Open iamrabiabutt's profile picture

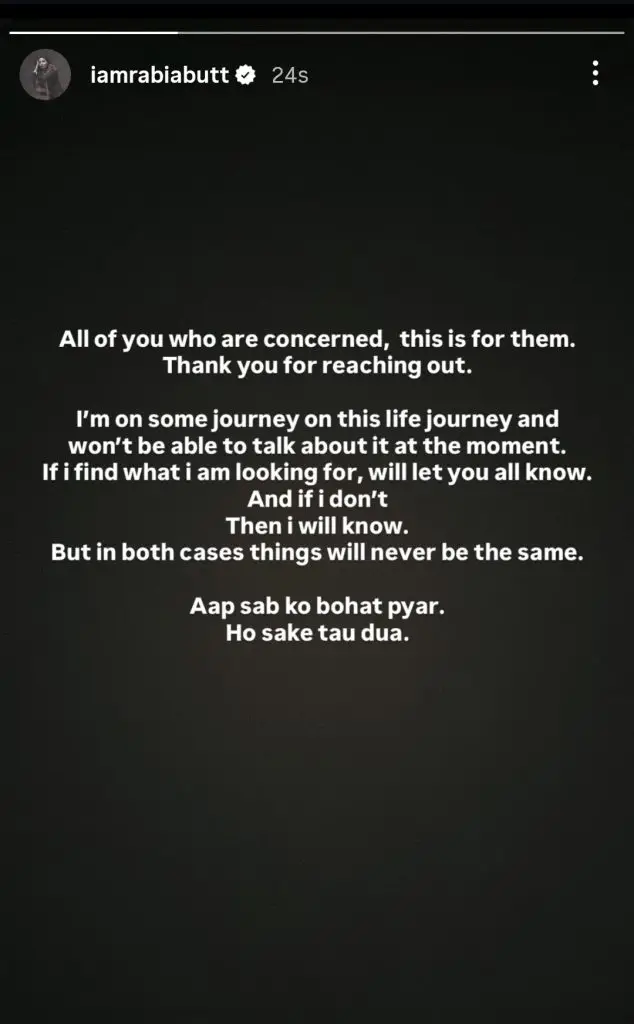[x=45, y=75]
